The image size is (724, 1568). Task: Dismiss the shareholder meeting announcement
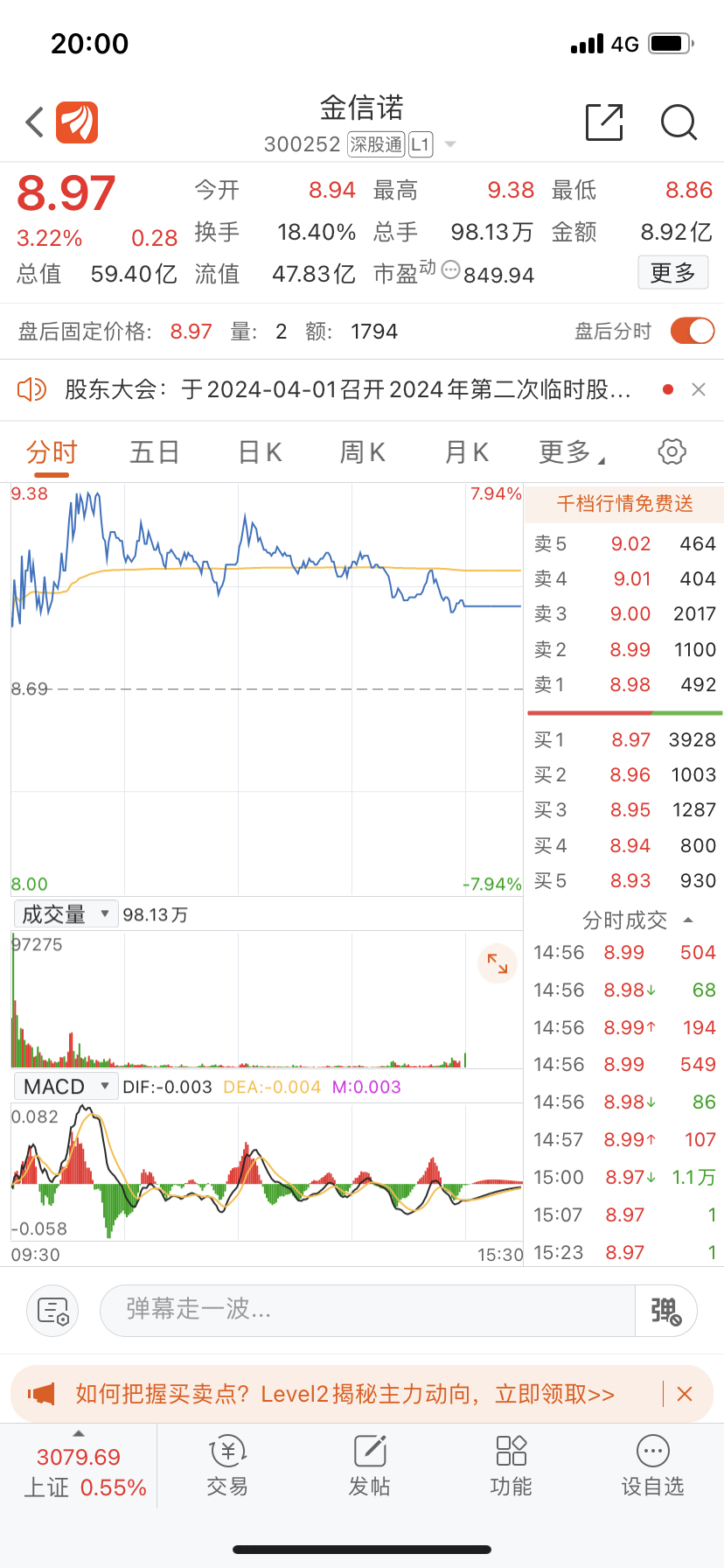tap(697, 388)
